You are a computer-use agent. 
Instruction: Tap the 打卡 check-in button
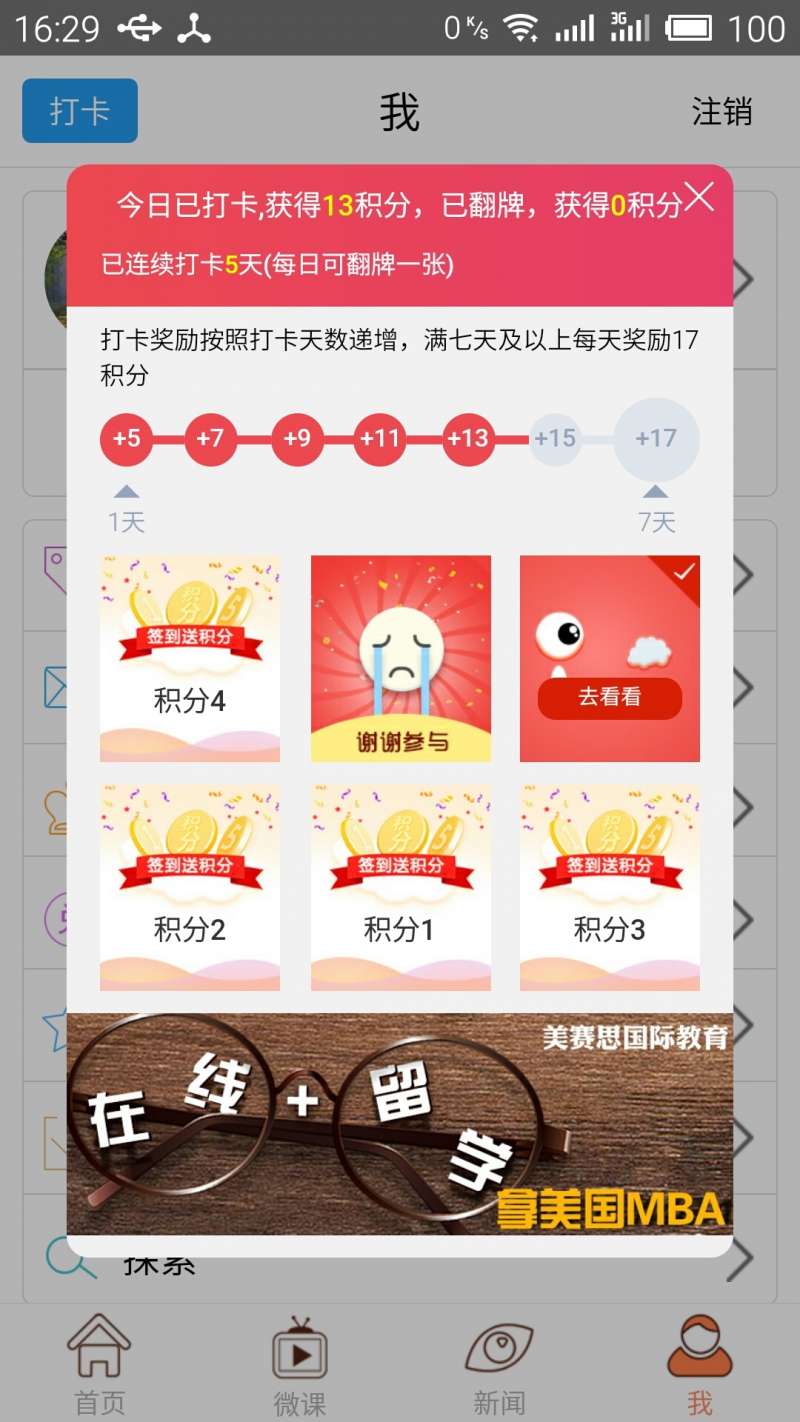80,111
